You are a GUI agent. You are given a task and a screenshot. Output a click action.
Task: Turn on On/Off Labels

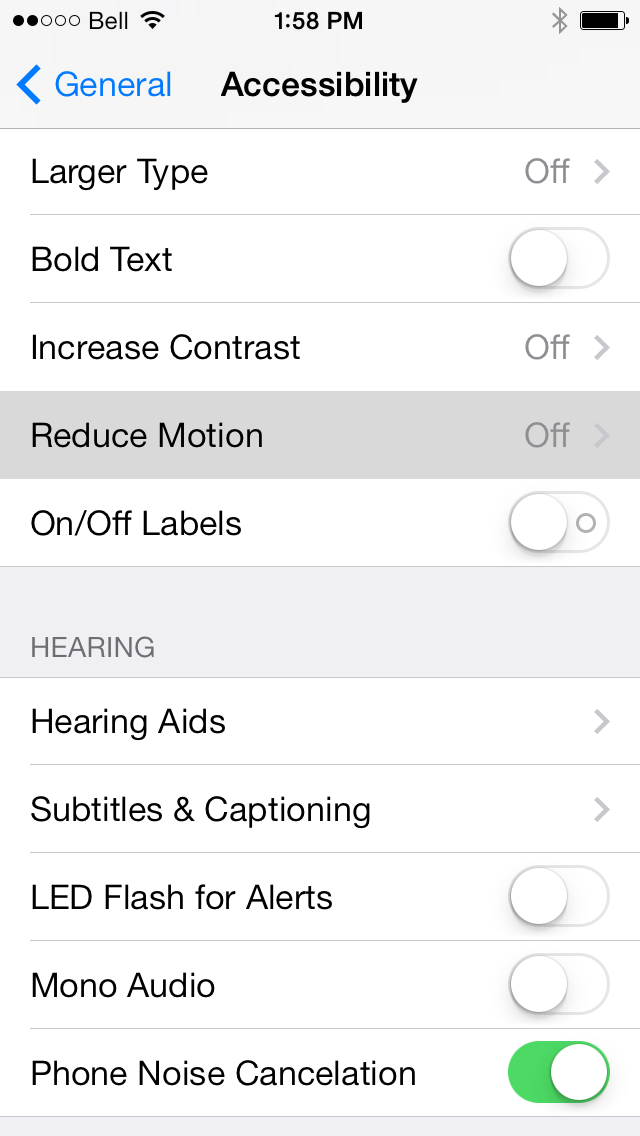click(558, 523)
